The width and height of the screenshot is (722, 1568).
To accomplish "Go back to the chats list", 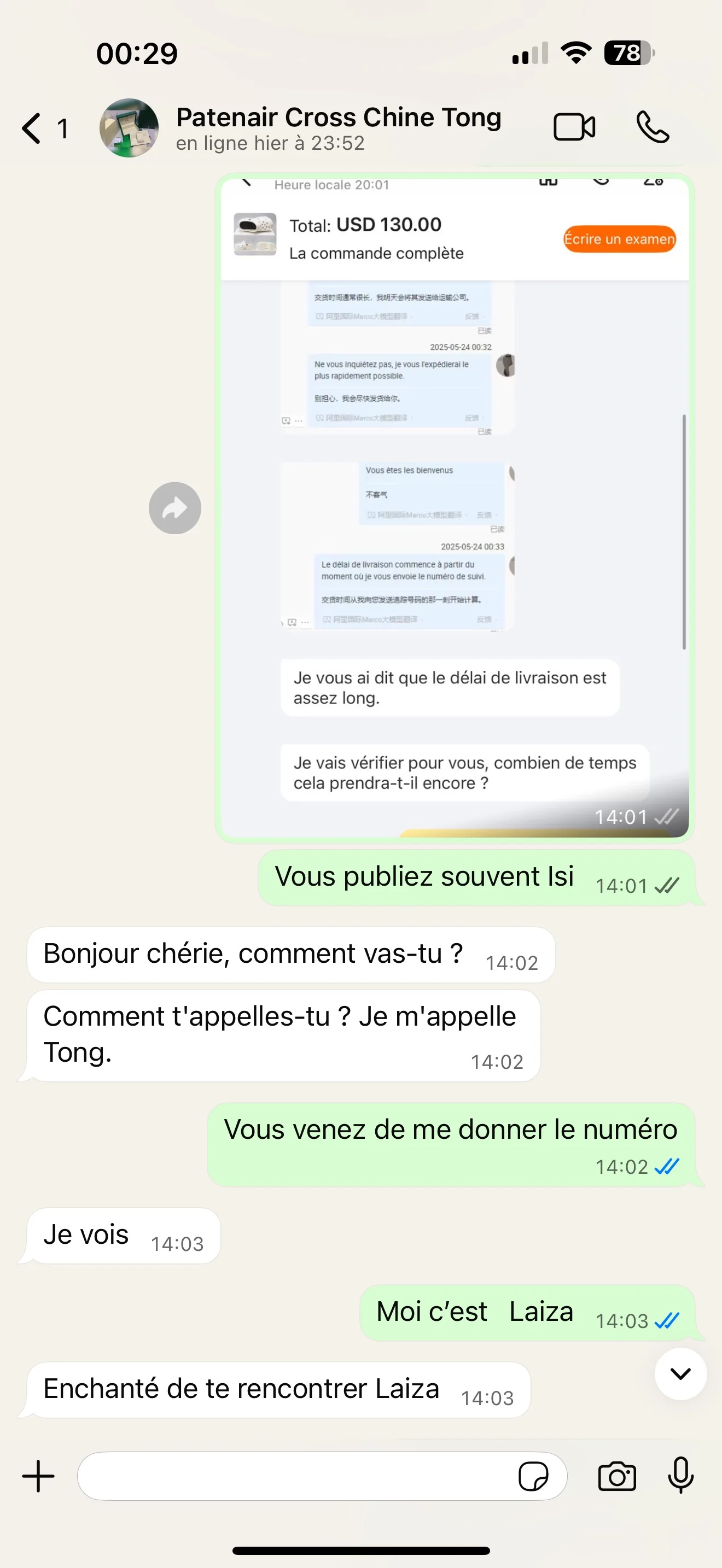I will click(x=44, y=128).
